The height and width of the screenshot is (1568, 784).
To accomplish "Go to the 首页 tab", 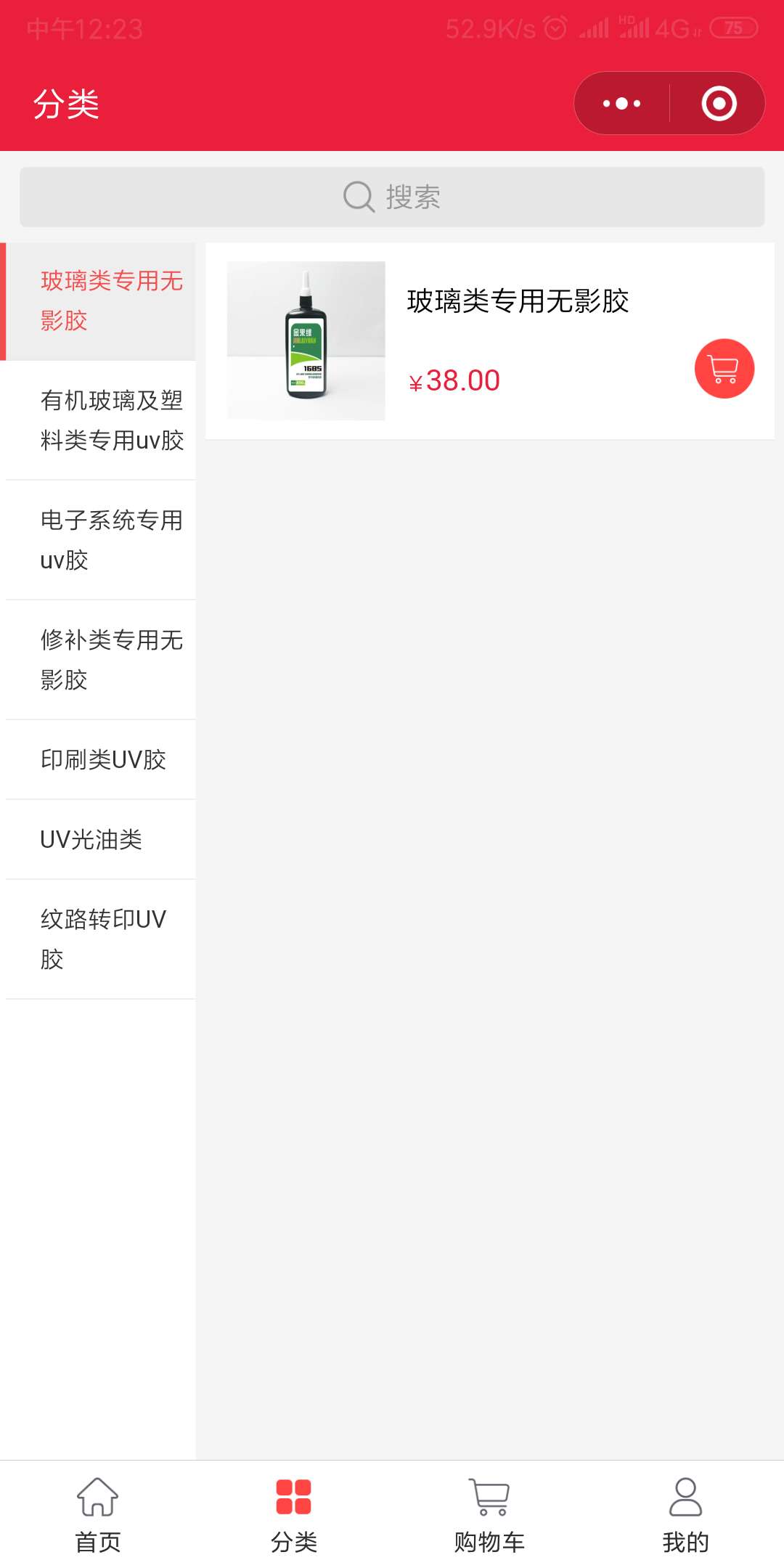I will pos(98,1514).
